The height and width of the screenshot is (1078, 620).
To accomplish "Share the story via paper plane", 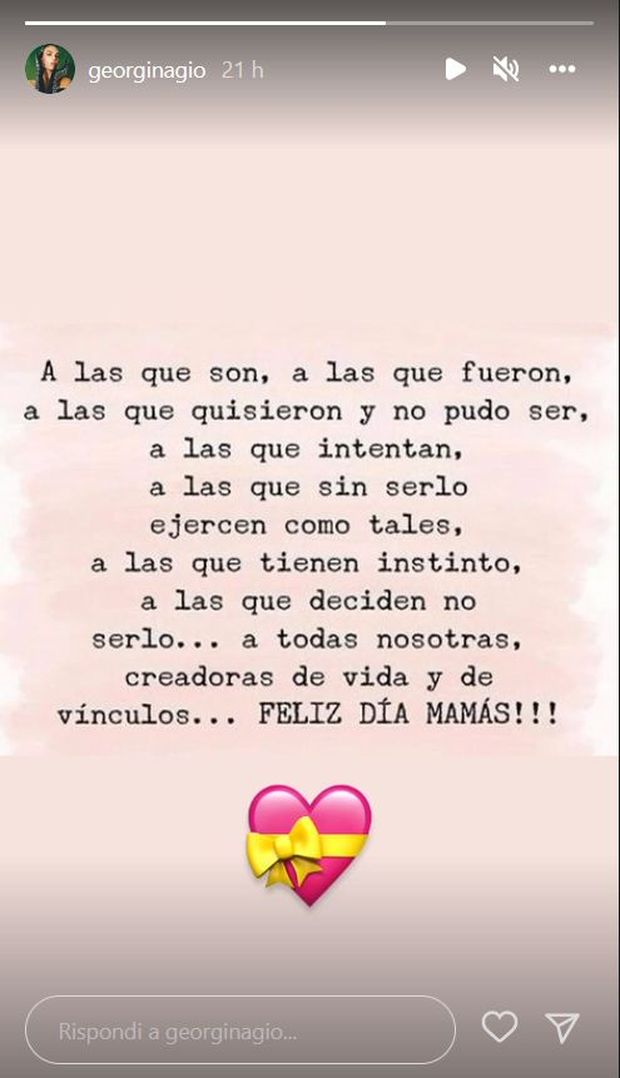I will [562, 1027].
